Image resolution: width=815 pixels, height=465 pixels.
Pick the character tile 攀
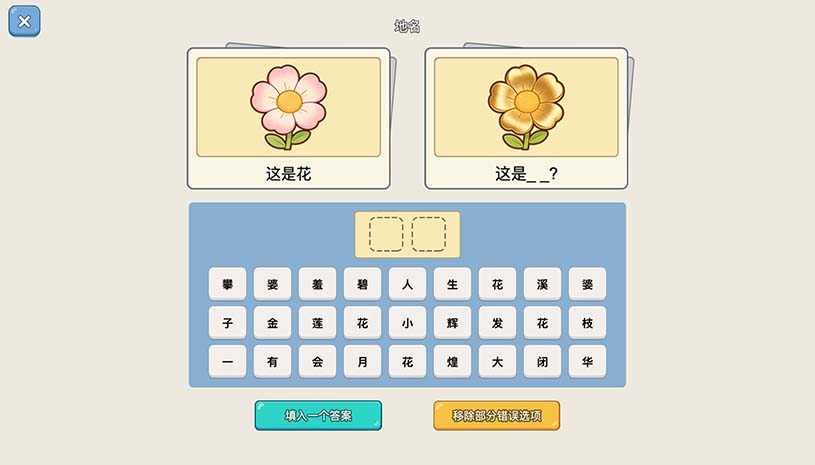(227, 284)
